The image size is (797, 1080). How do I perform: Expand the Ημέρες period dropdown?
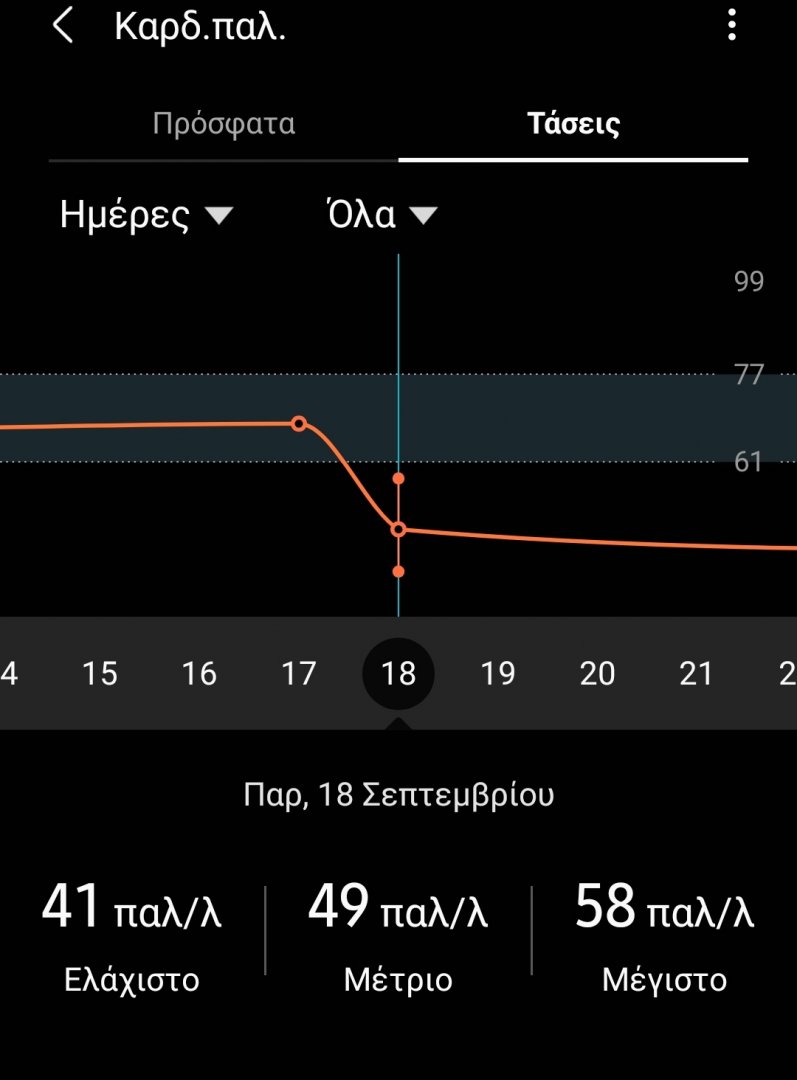(x=146, y=215)
